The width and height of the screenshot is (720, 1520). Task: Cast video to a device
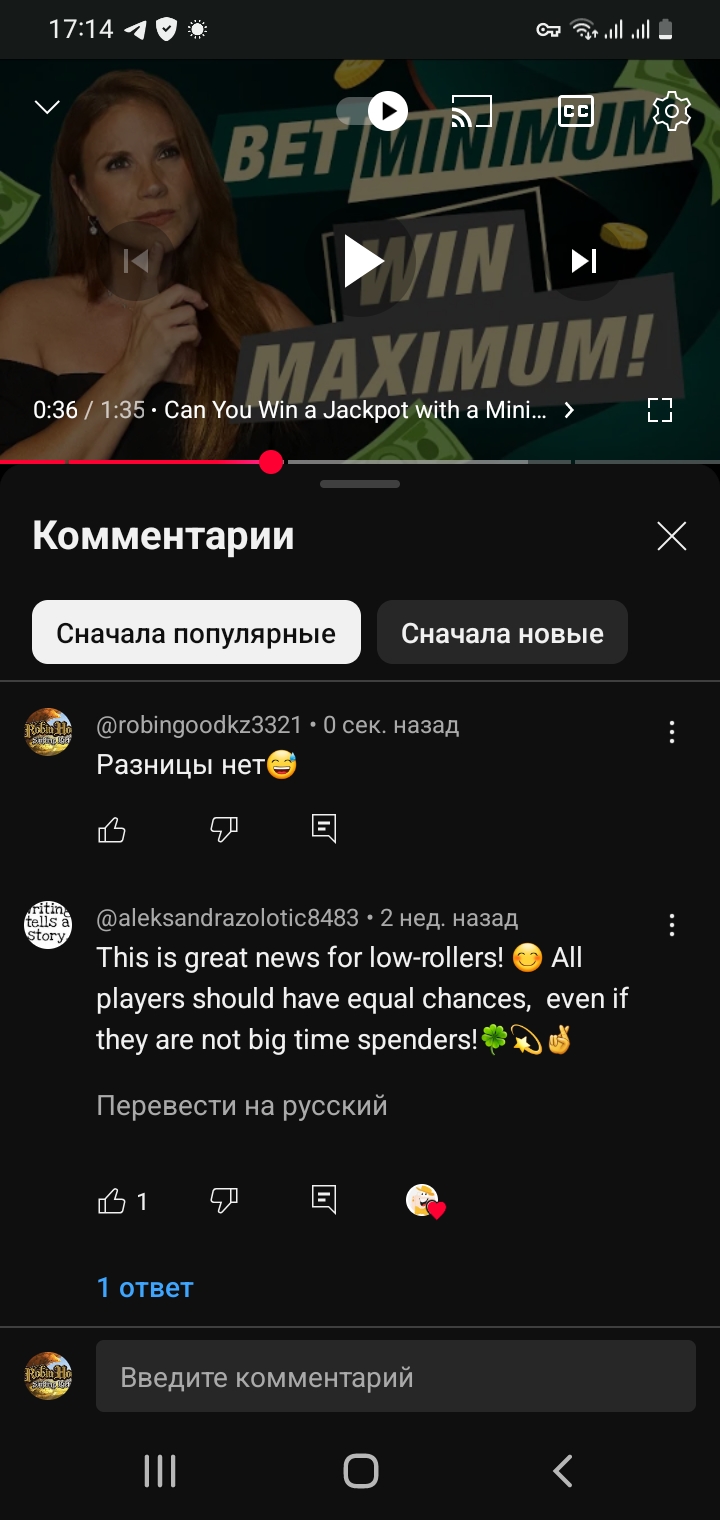coord(471,111)
